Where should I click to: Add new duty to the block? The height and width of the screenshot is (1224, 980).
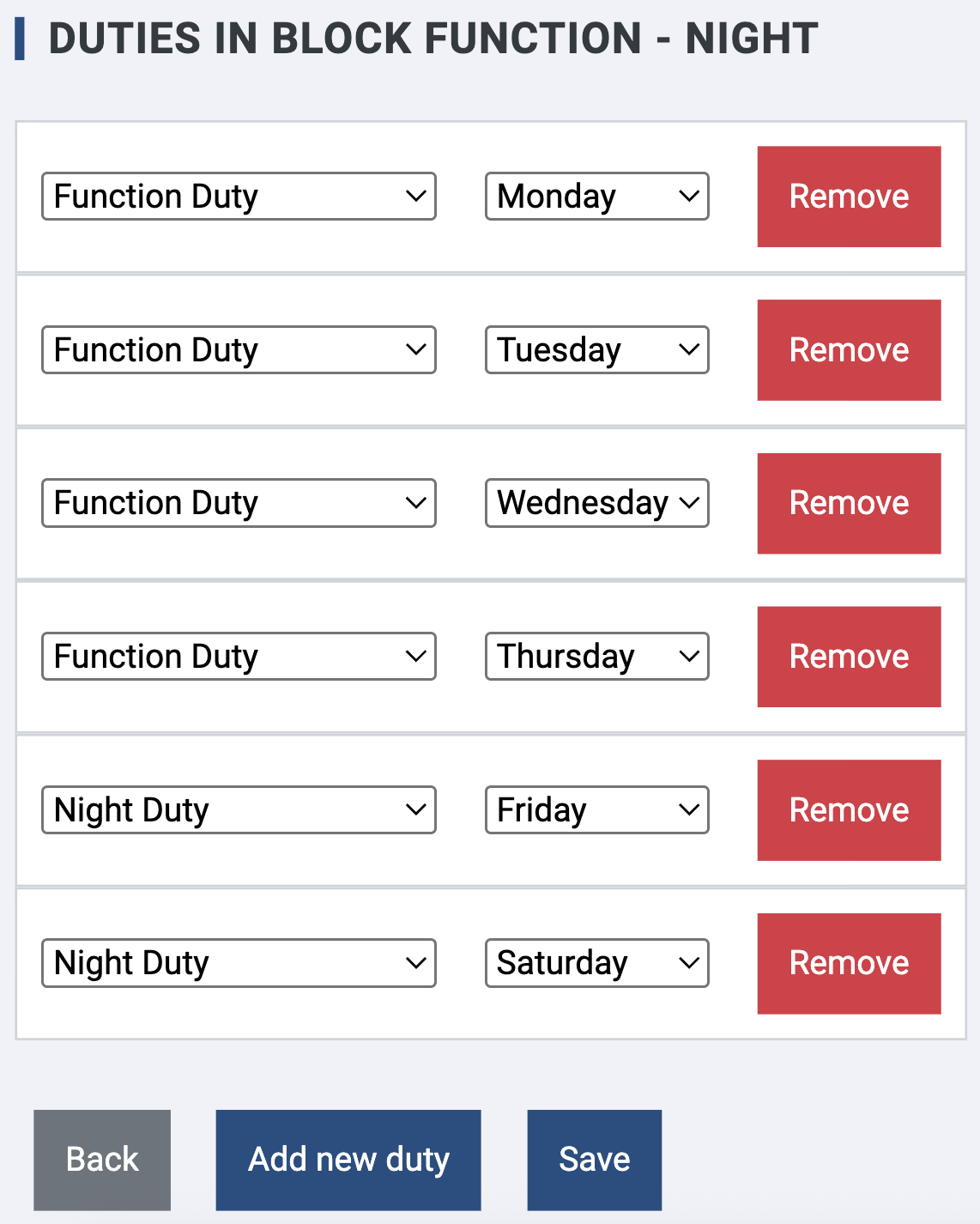tap(348, 1160)
